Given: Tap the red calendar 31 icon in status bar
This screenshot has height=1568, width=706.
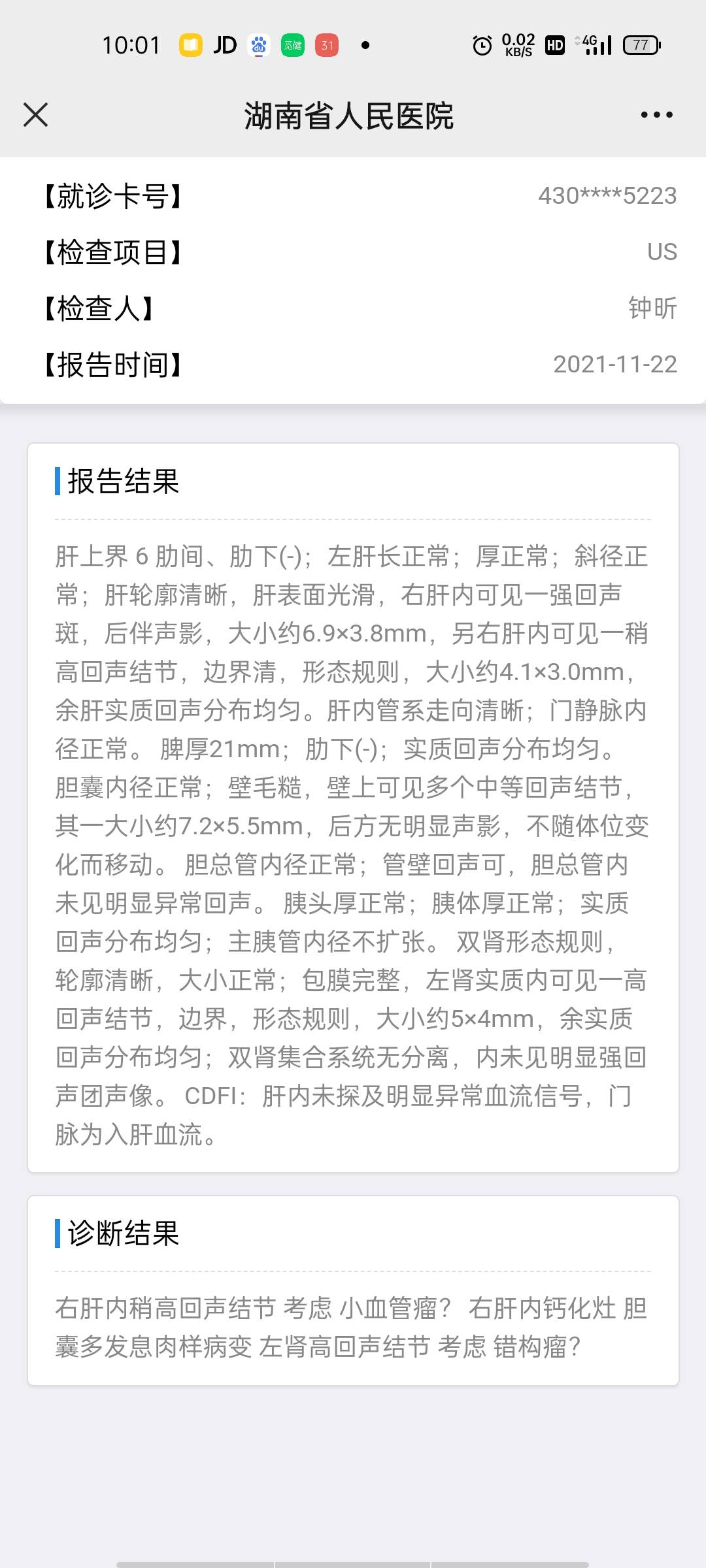Looking at the screenshot, I should pos(327,45).
